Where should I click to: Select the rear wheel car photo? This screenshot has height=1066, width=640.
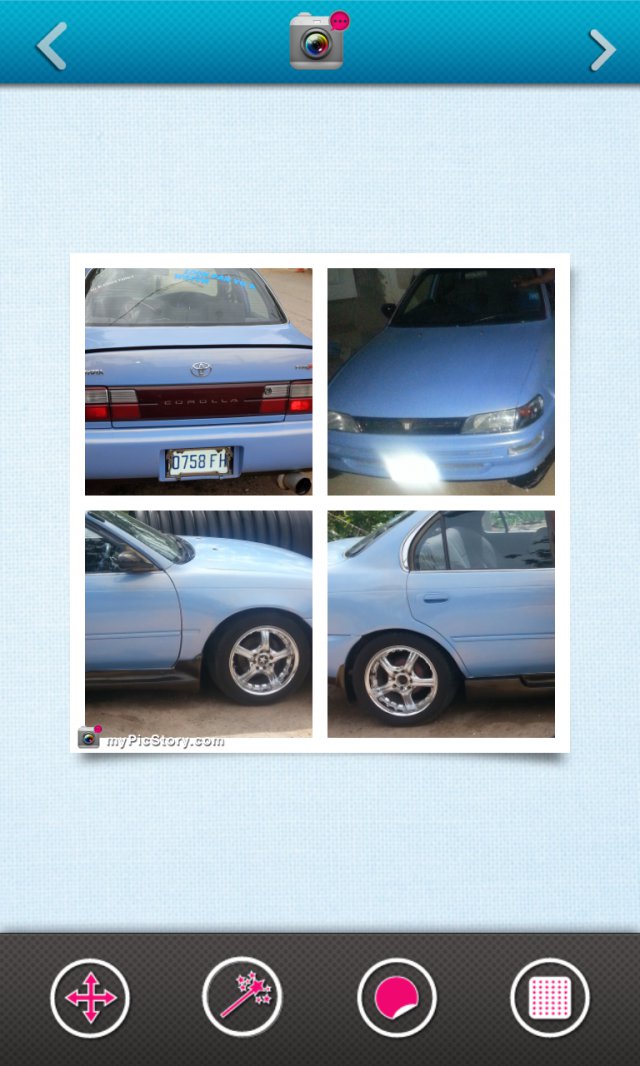coord(441,624)
